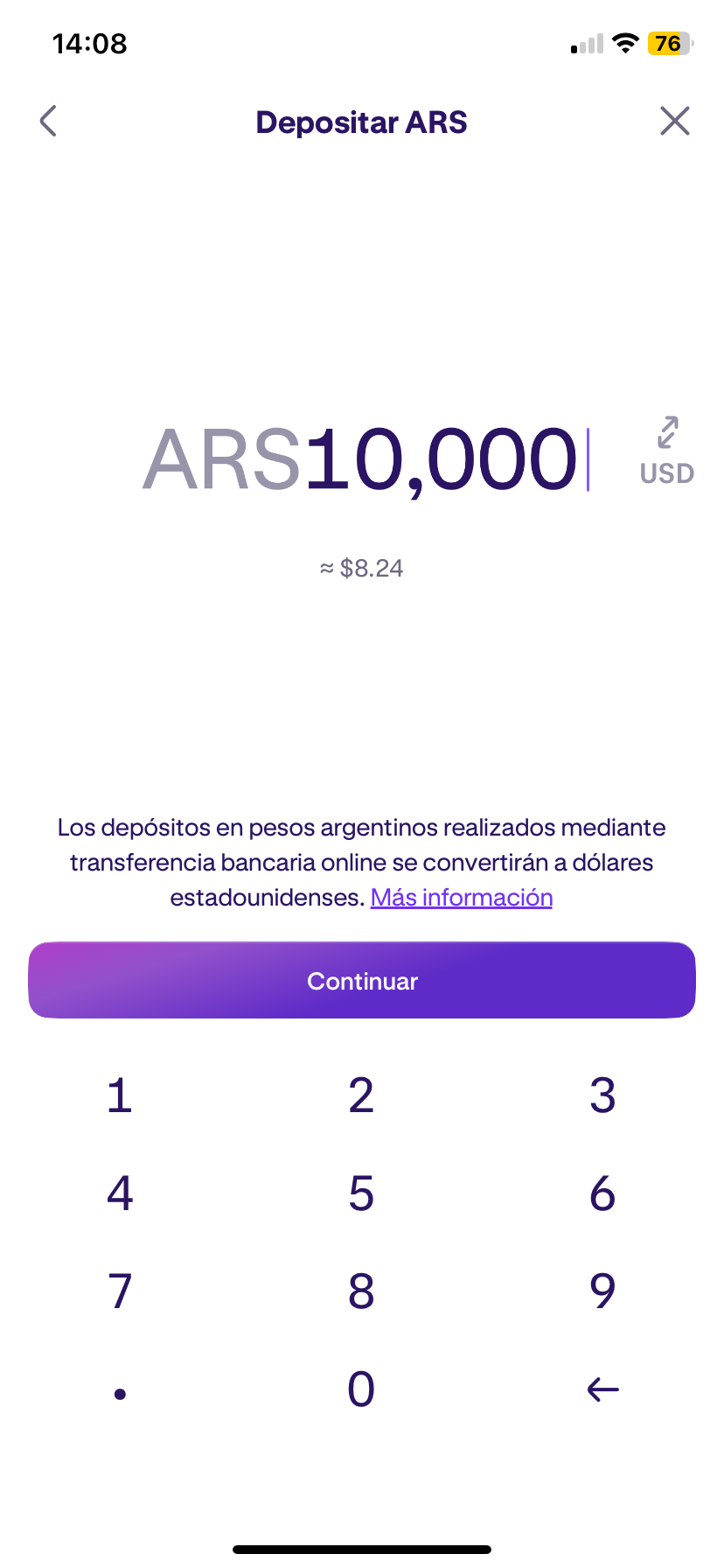Viewport: 724px width, 1568px height.
Task: Tap the cellular signal bars icon
Action: [x=585, y=43]
